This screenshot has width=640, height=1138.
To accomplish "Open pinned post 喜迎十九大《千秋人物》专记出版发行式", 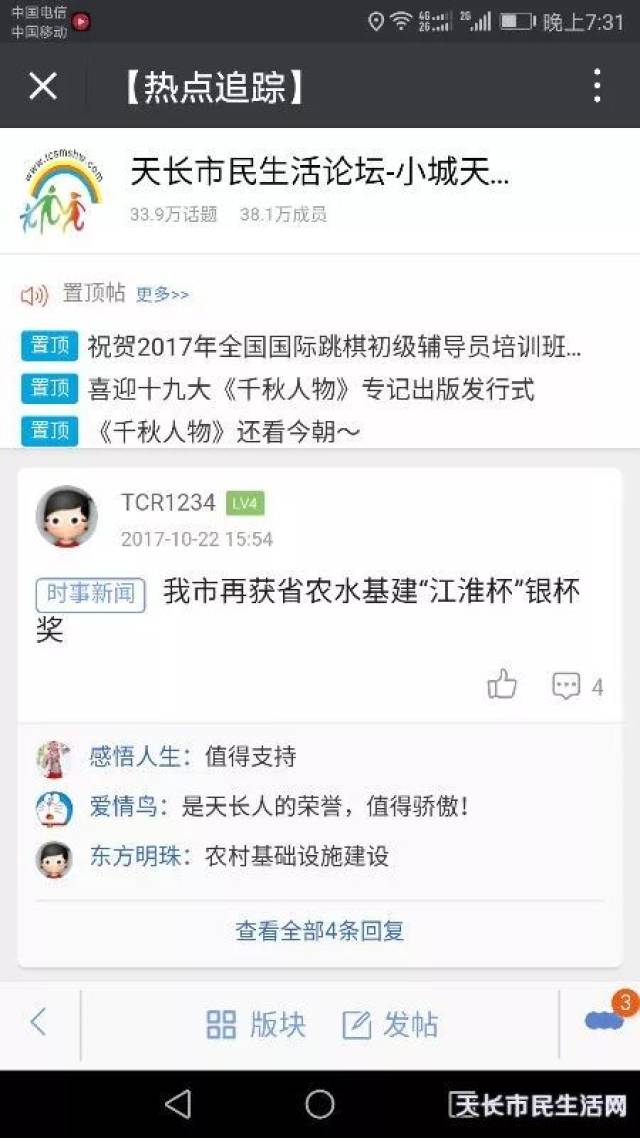I will coord(311,389).
